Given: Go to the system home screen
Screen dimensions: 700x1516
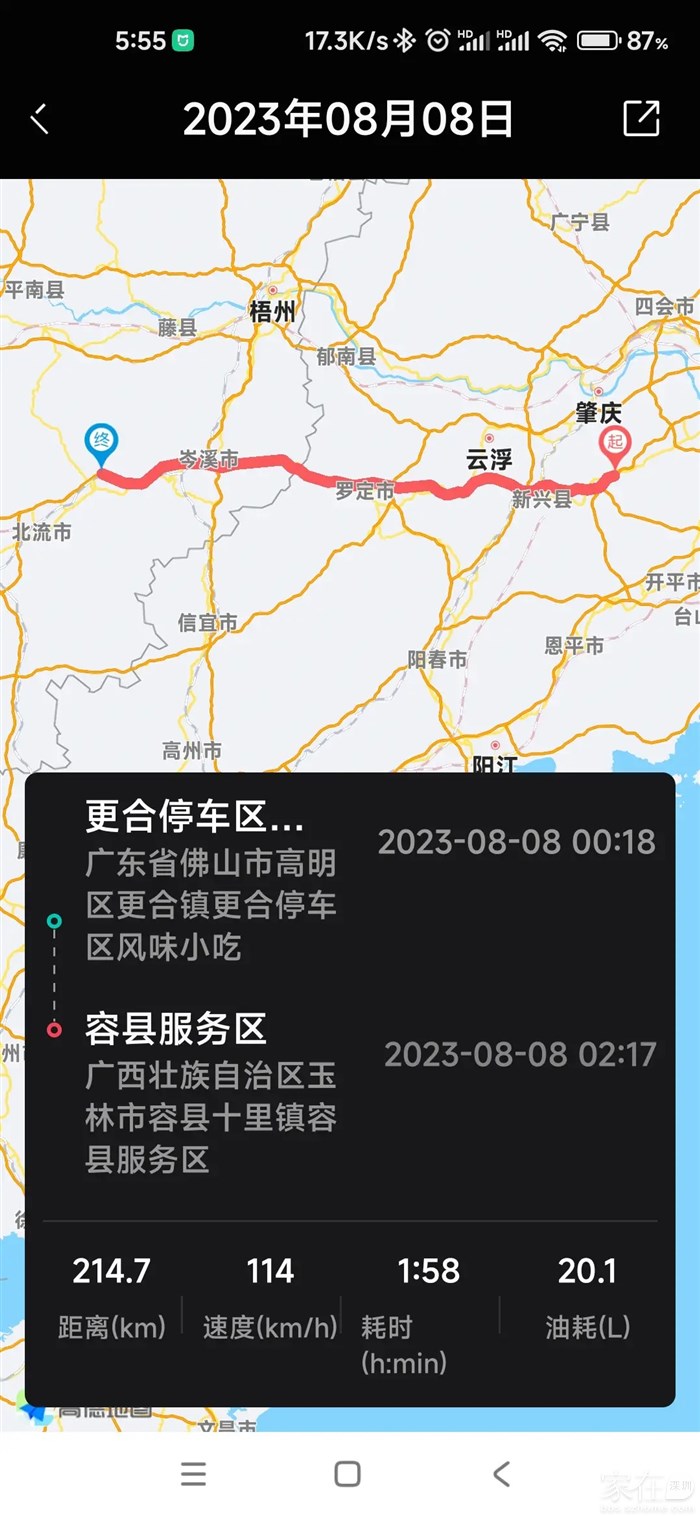Looking at the screenshot, I should 347,1473.
